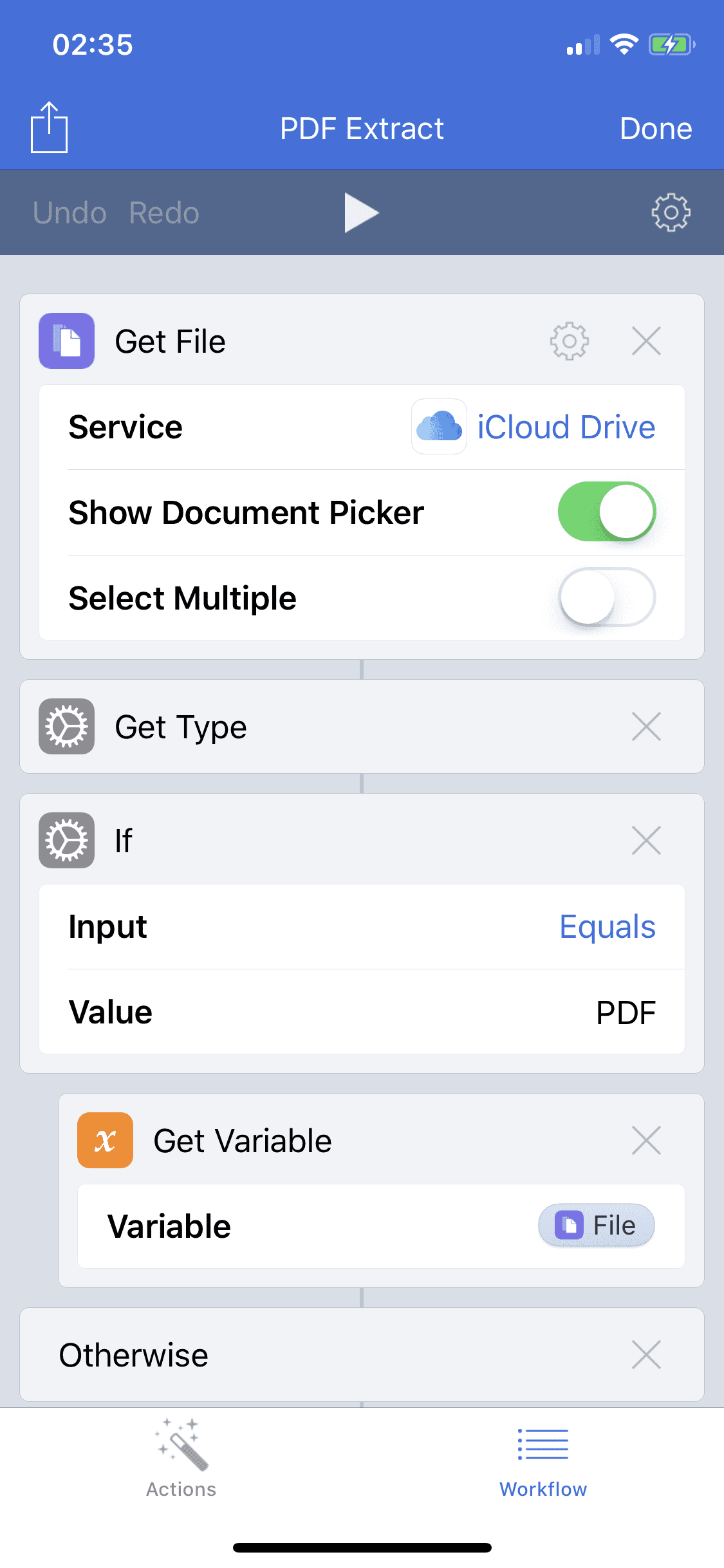Change the Equals condition
The image size is (724, 1568).
click(x=608, y=927)
